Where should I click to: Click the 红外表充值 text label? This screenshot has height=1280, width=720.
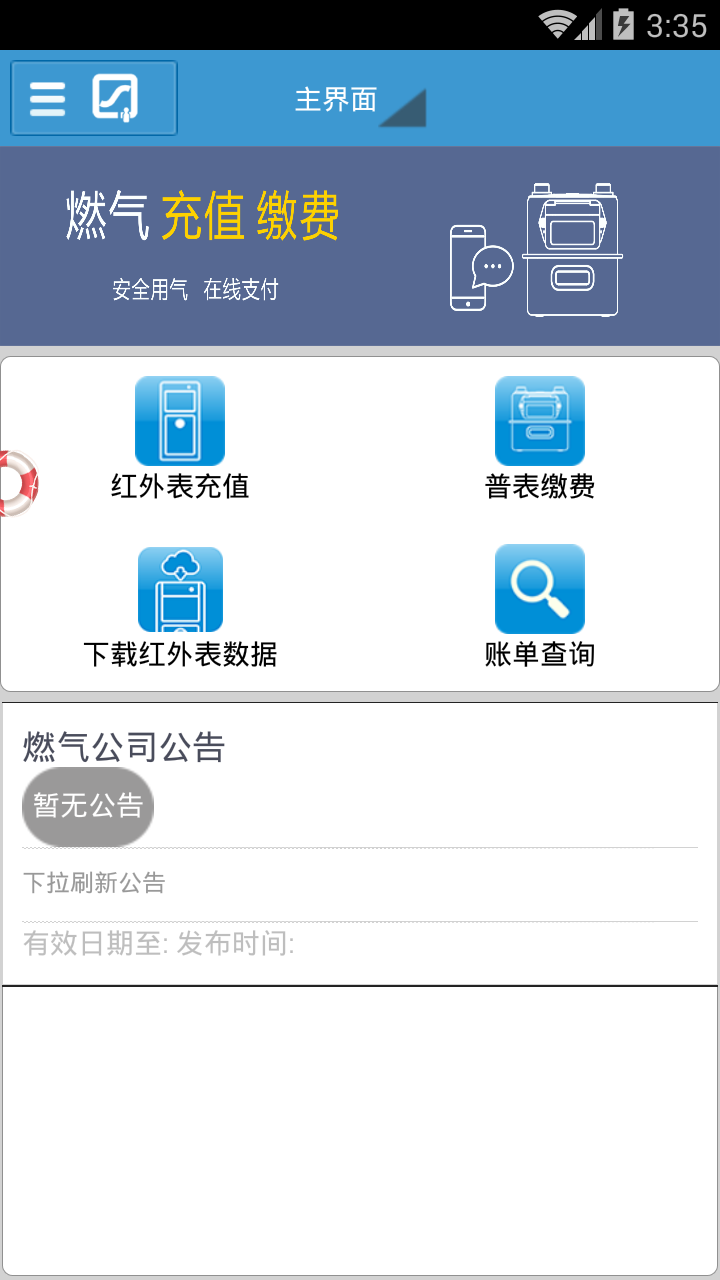180,487
